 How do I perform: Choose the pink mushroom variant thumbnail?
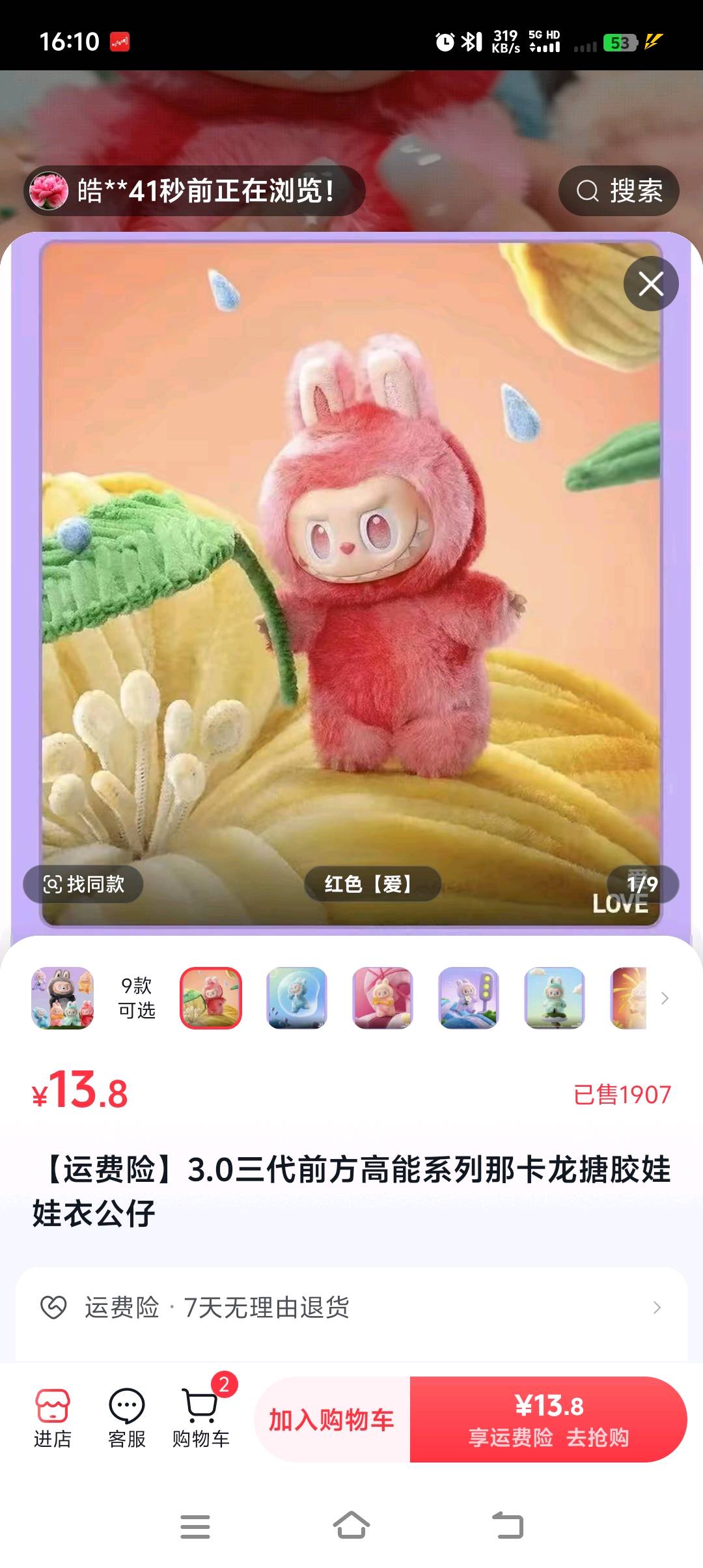point(383,998)
